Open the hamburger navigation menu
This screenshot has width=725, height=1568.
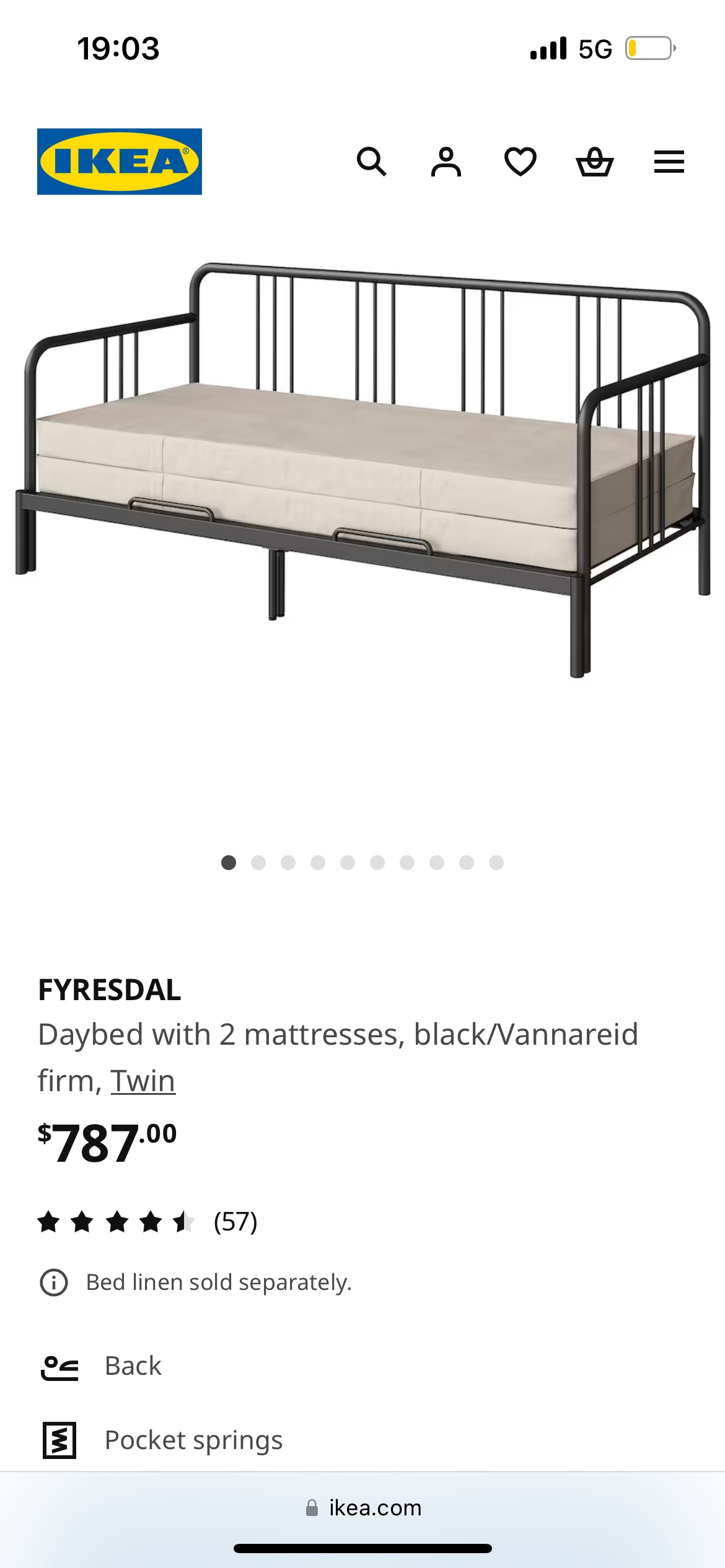coord(668,162)
